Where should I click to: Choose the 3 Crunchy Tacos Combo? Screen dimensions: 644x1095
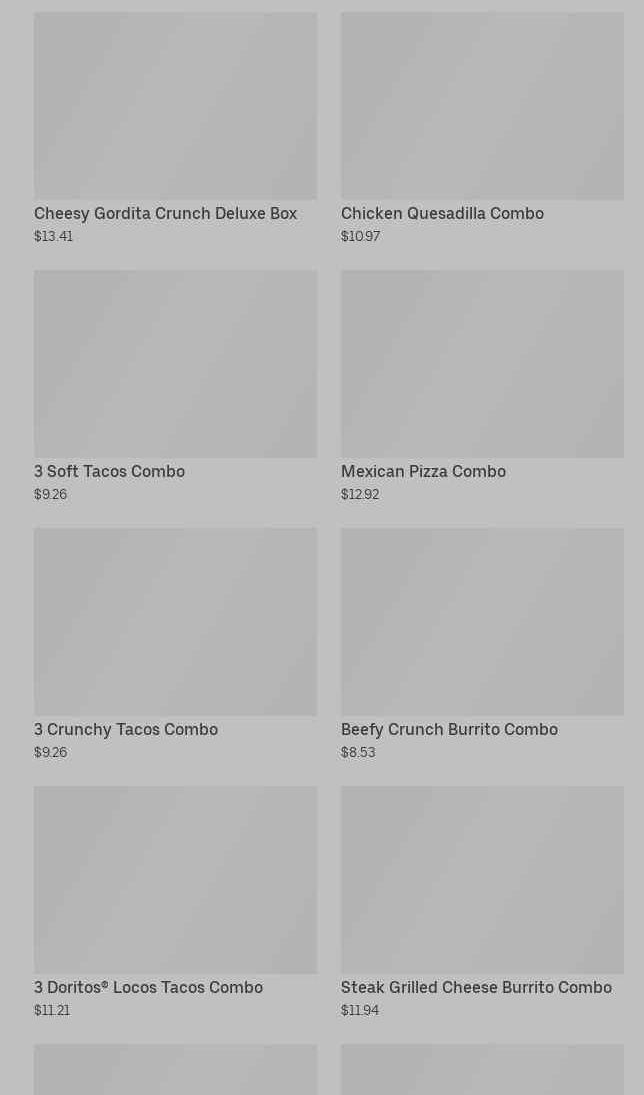175,644
